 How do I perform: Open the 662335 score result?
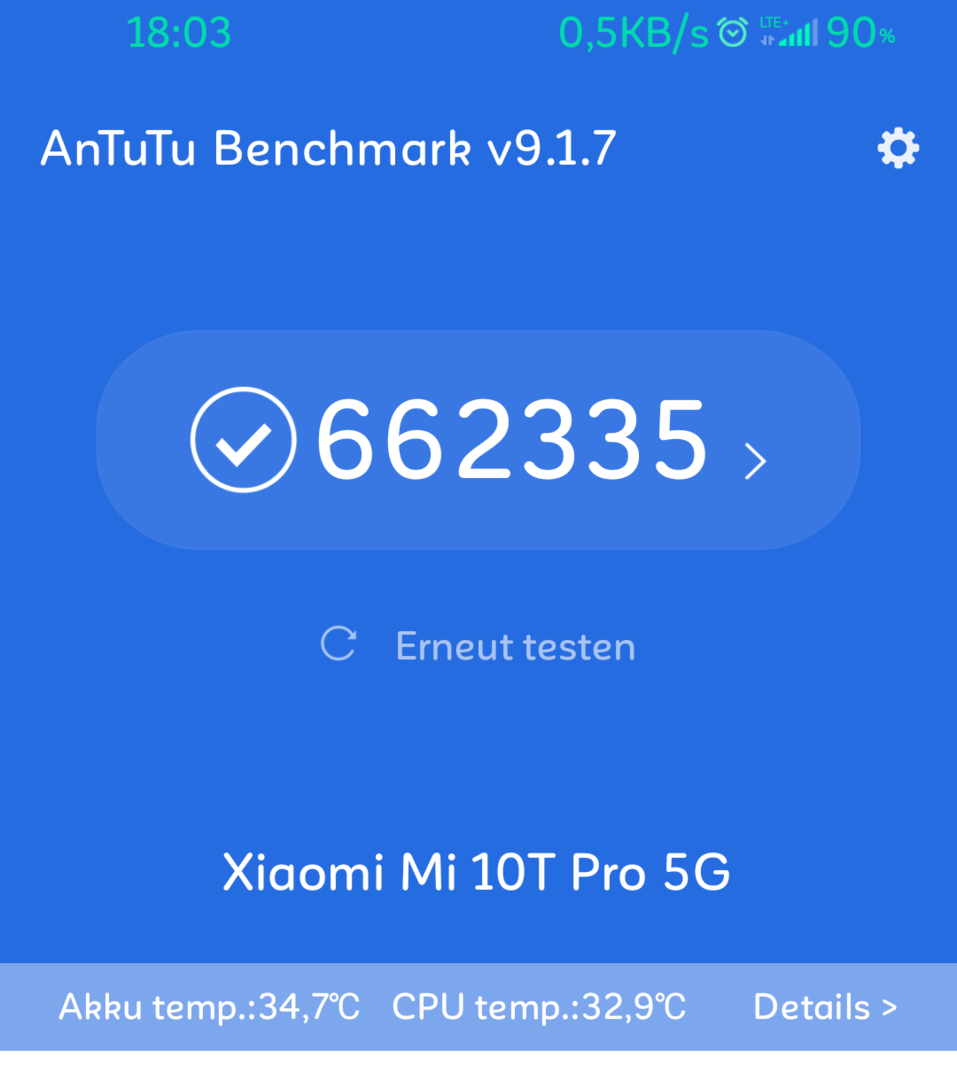tap(479, 440)
